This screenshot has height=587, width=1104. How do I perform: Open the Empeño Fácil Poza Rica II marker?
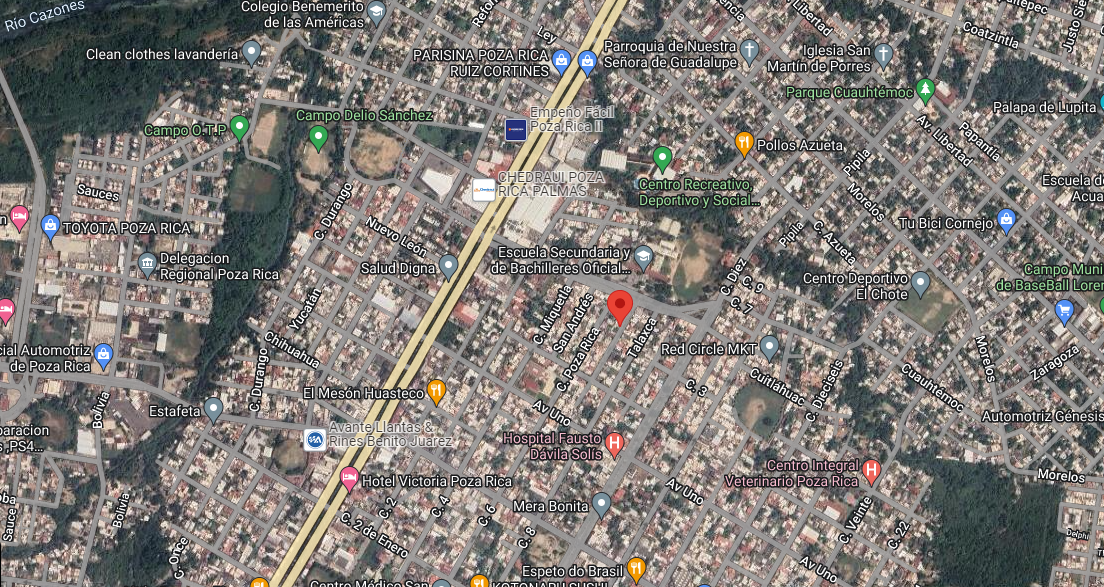[x=516, y=128]
